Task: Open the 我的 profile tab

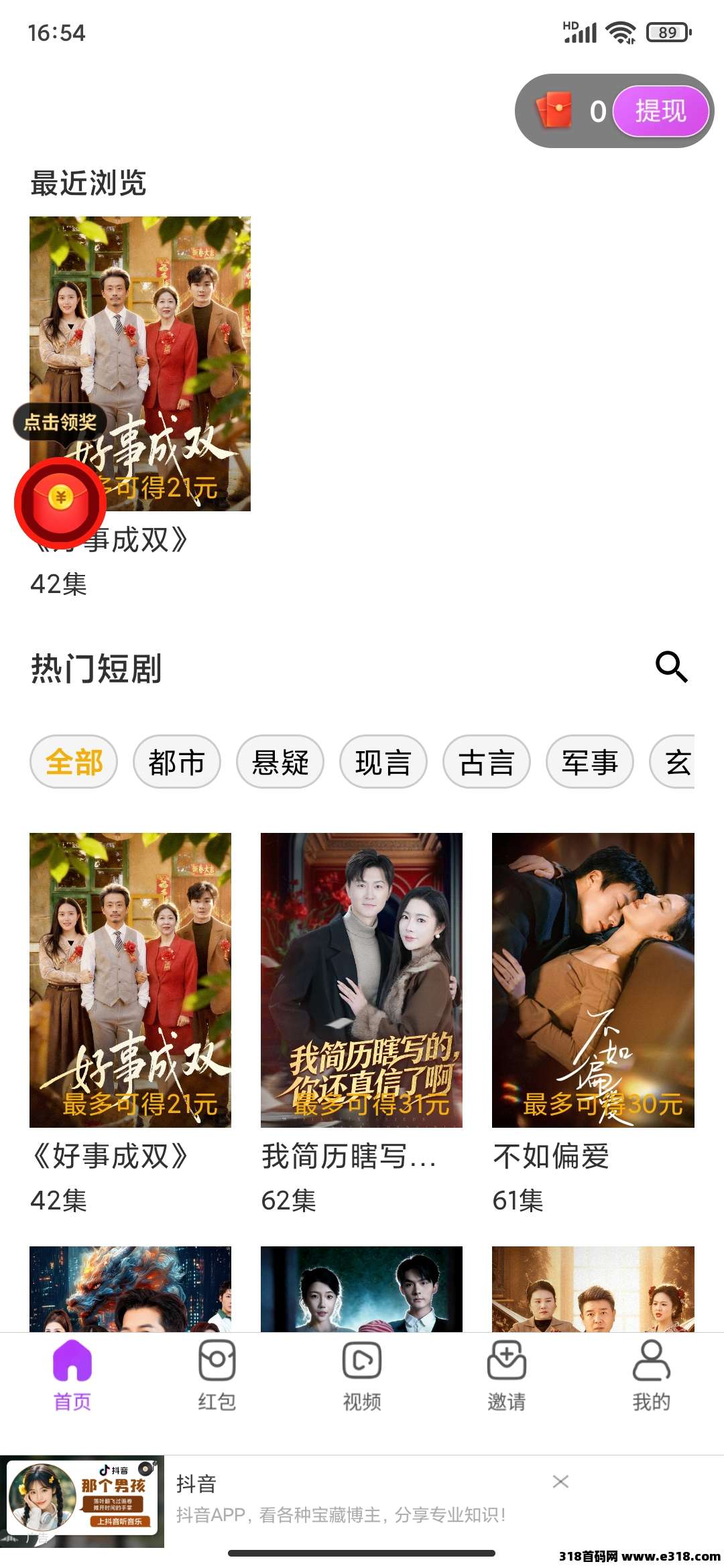Action: [652, 1374]
